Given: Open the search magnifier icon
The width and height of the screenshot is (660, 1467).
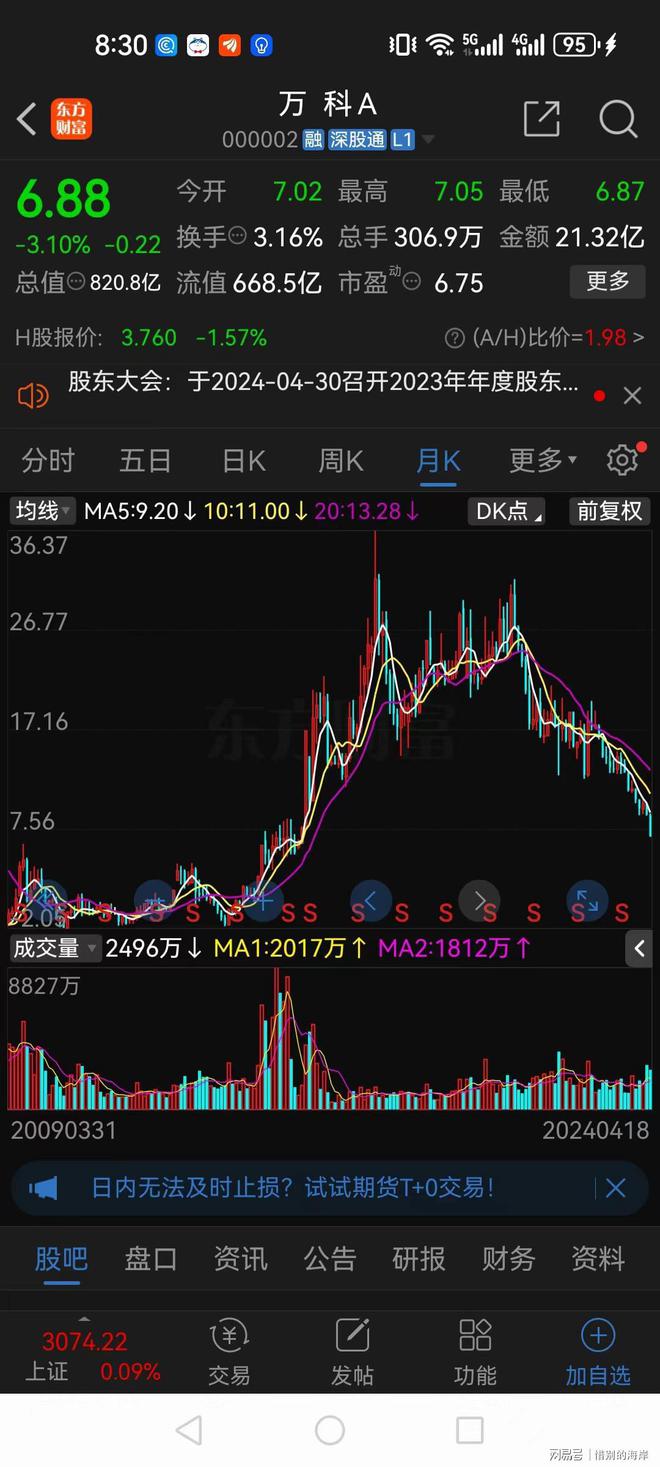Looking at the screenshot, I should pos(618,119).
